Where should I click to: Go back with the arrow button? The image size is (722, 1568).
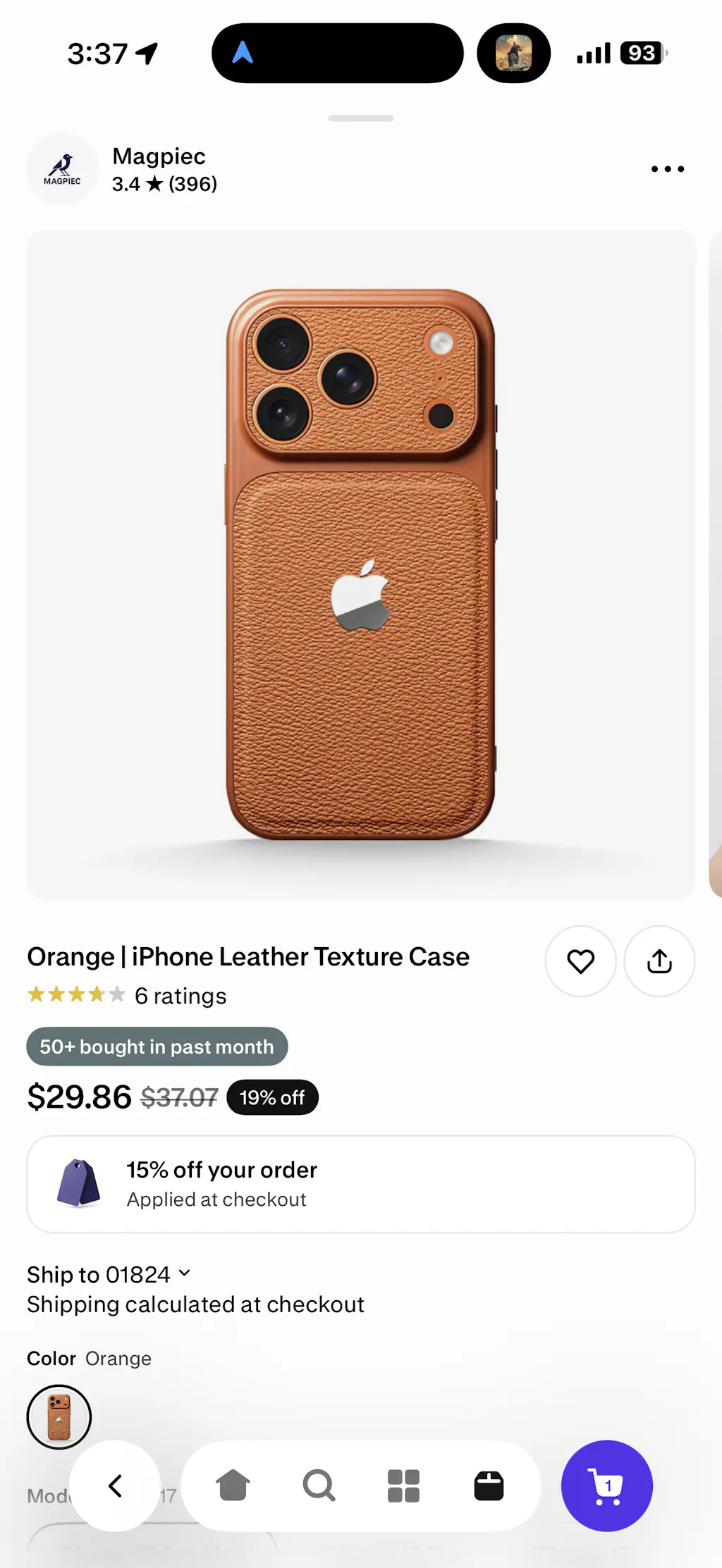coord(115,1486)
